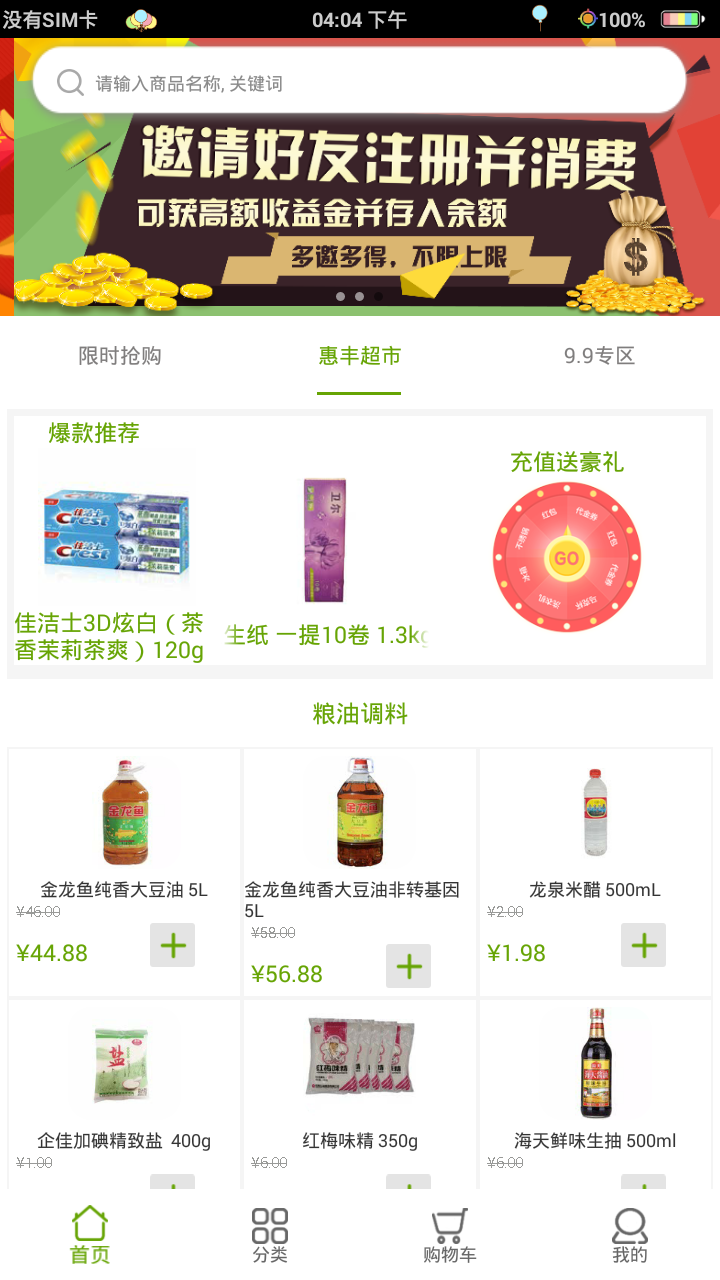720x1280 pixels.
Task: Add 金龙鱼非转基因 soybean oil to cart
Action: [408, 966]
